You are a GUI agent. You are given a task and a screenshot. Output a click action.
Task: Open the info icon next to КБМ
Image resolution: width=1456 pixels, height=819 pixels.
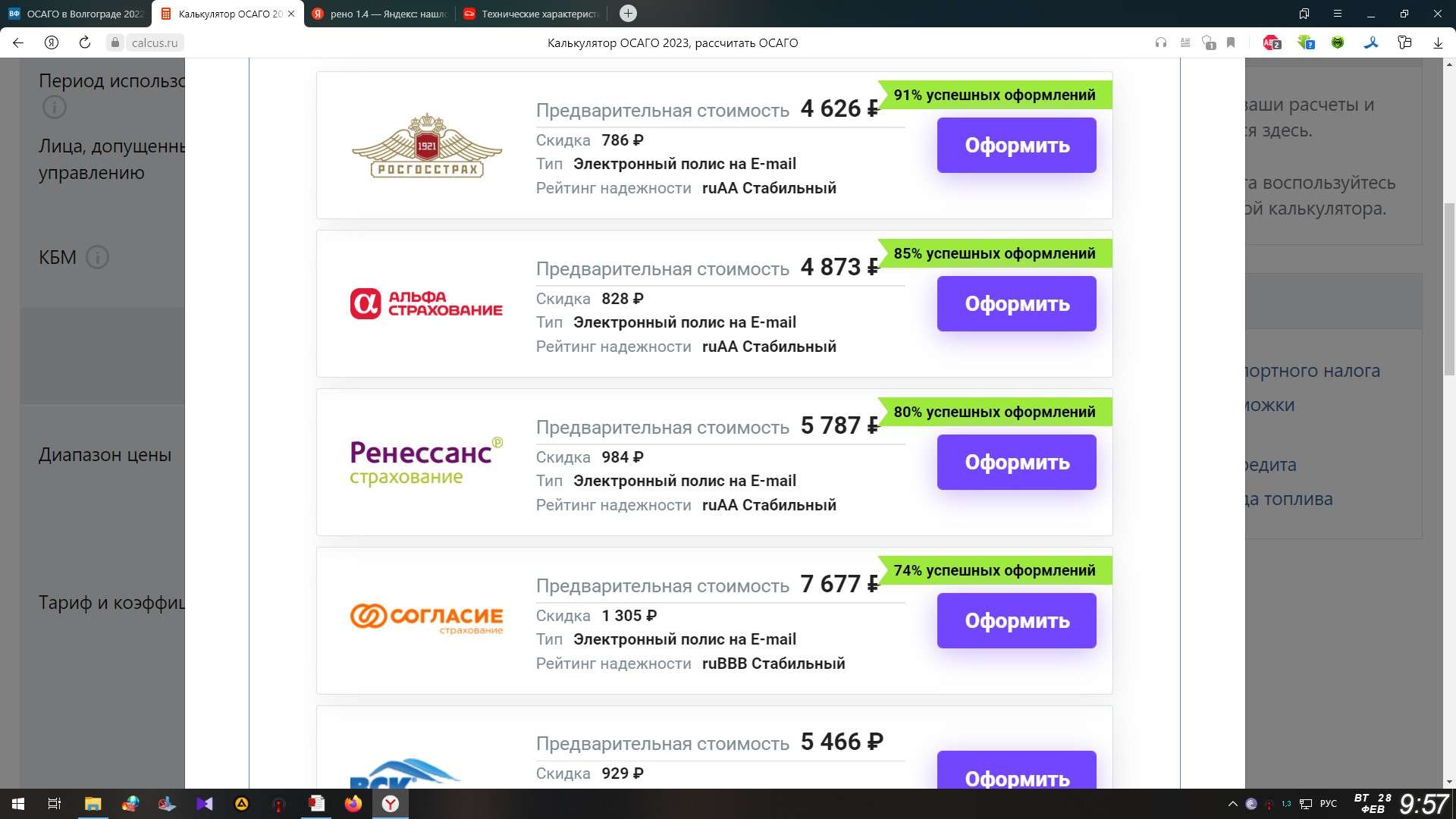97,258
